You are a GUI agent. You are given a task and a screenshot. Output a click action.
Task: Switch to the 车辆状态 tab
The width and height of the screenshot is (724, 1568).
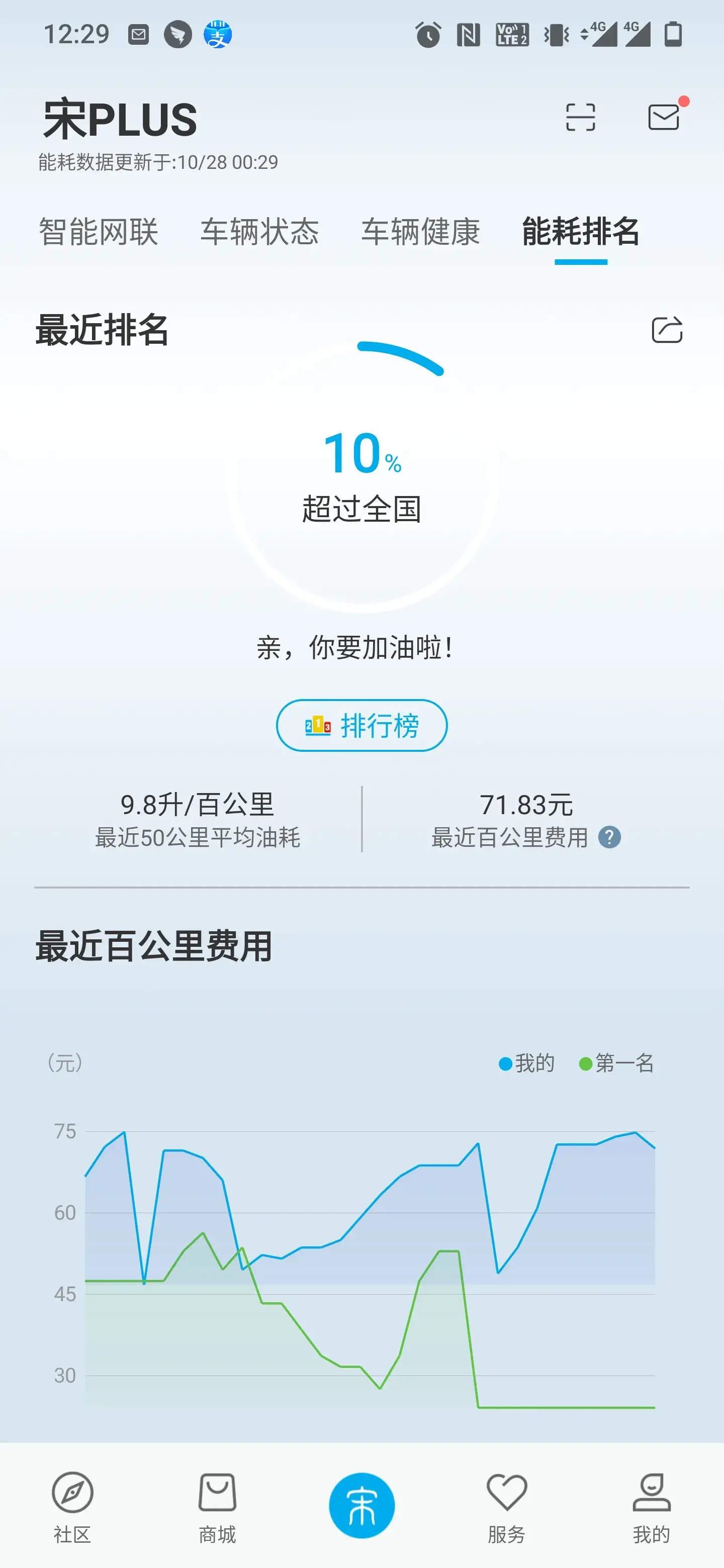coord(260,232)
